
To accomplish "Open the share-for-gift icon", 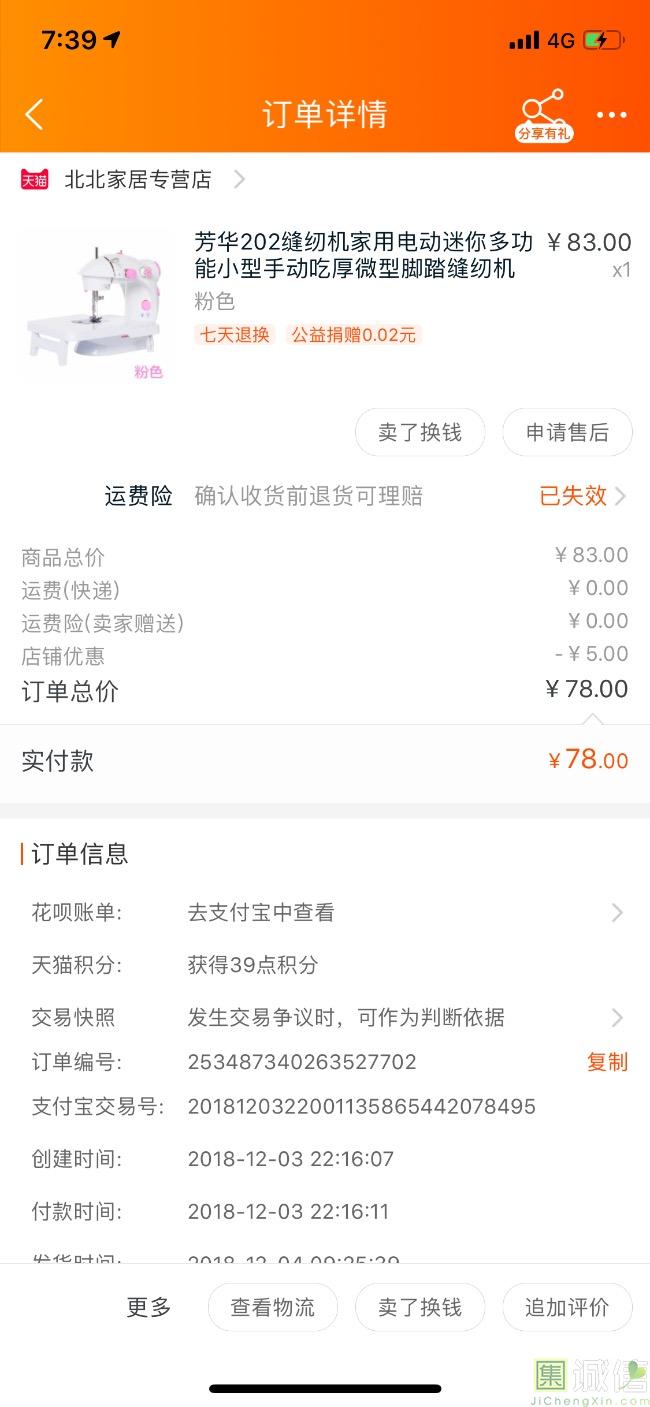I will click(x=544, y=115).
